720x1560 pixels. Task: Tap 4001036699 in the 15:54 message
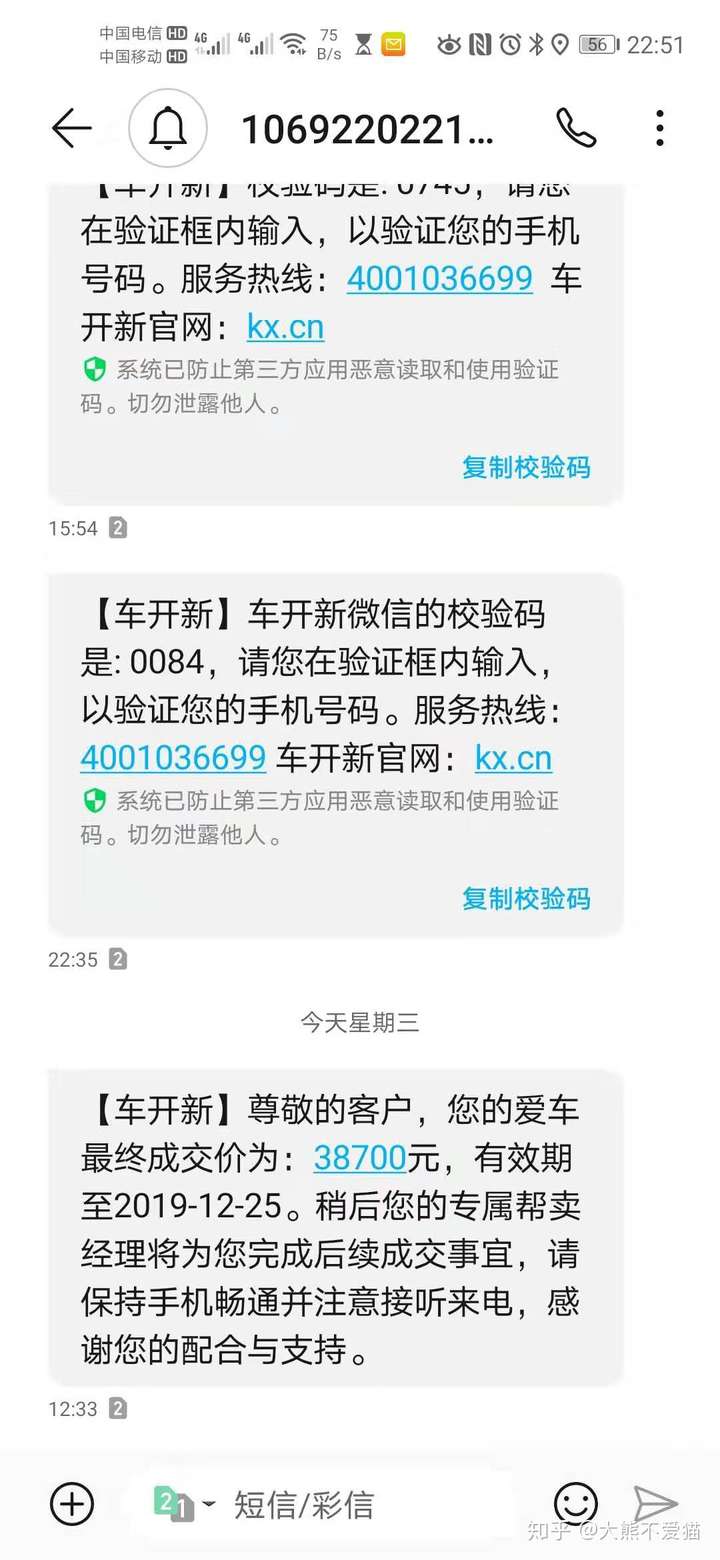tap(440, 278)
